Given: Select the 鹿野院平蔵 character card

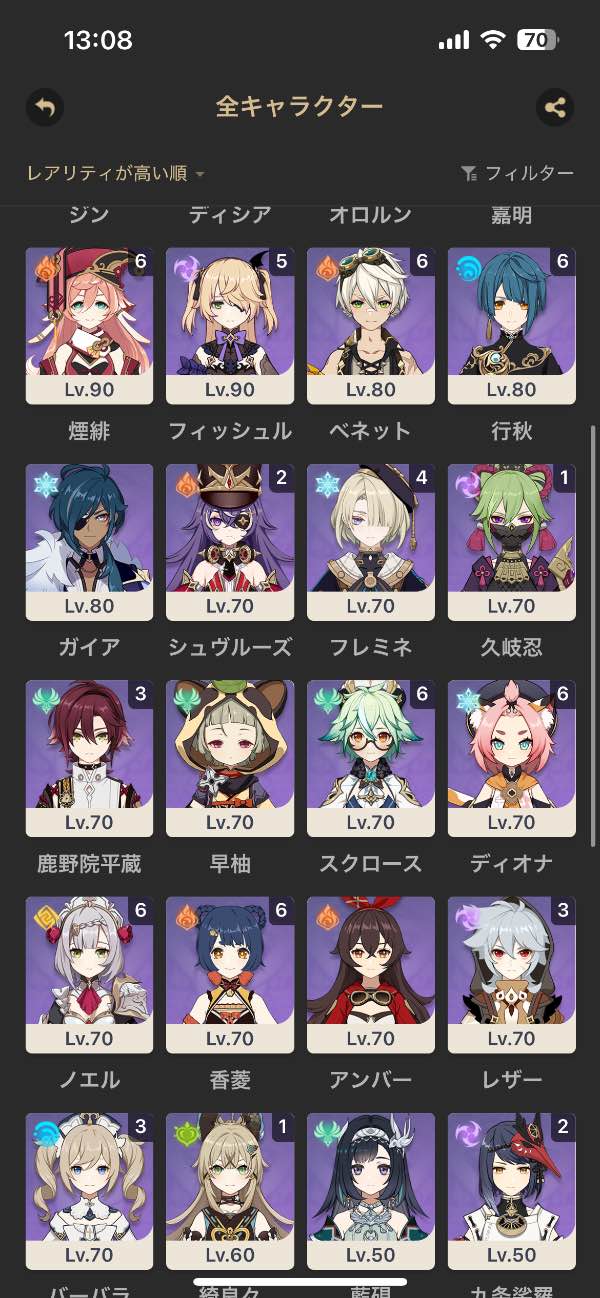Looking at the screenshot, I should click(x=89, y=758).
